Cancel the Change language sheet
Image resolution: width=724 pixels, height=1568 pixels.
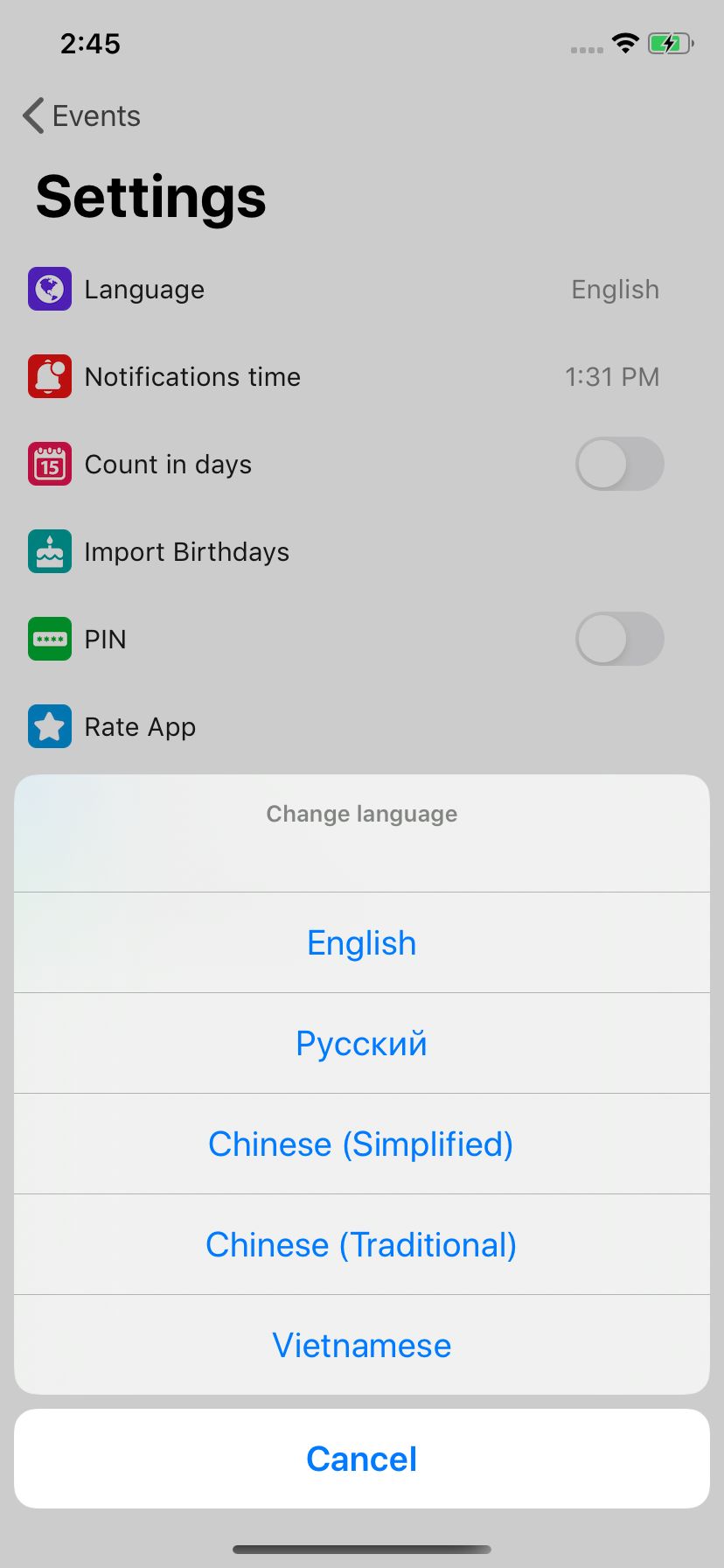click(361, 1459)
